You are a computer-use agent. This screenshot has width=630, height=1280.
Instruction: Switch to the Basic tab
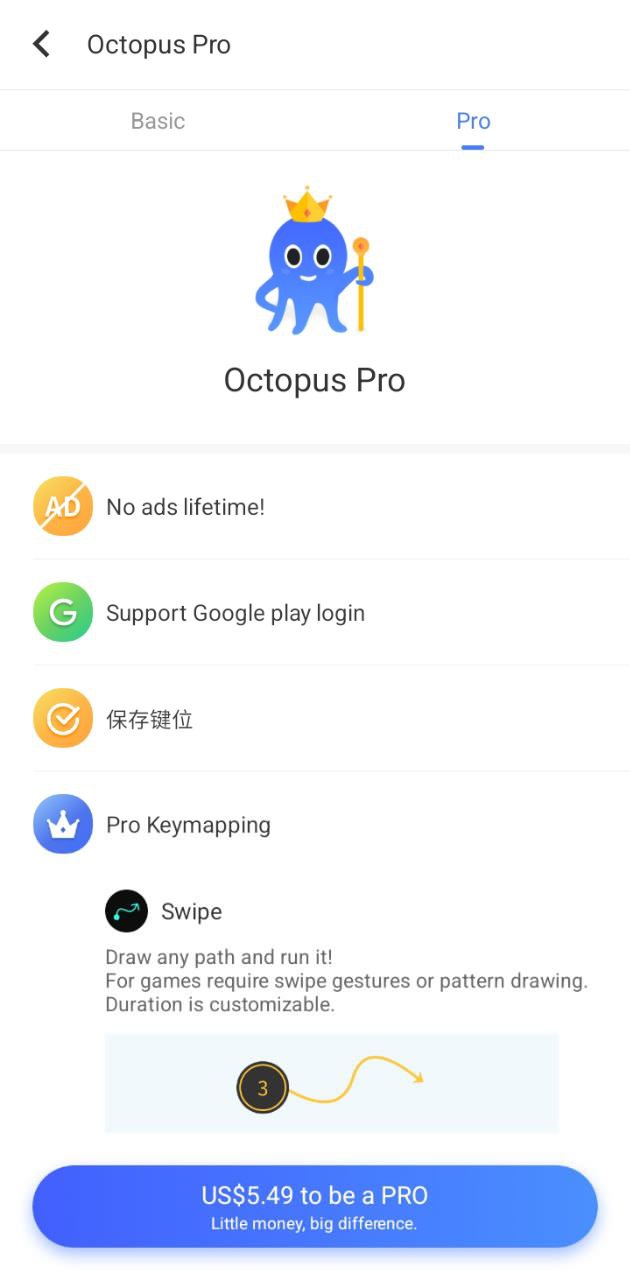(158, 121)
